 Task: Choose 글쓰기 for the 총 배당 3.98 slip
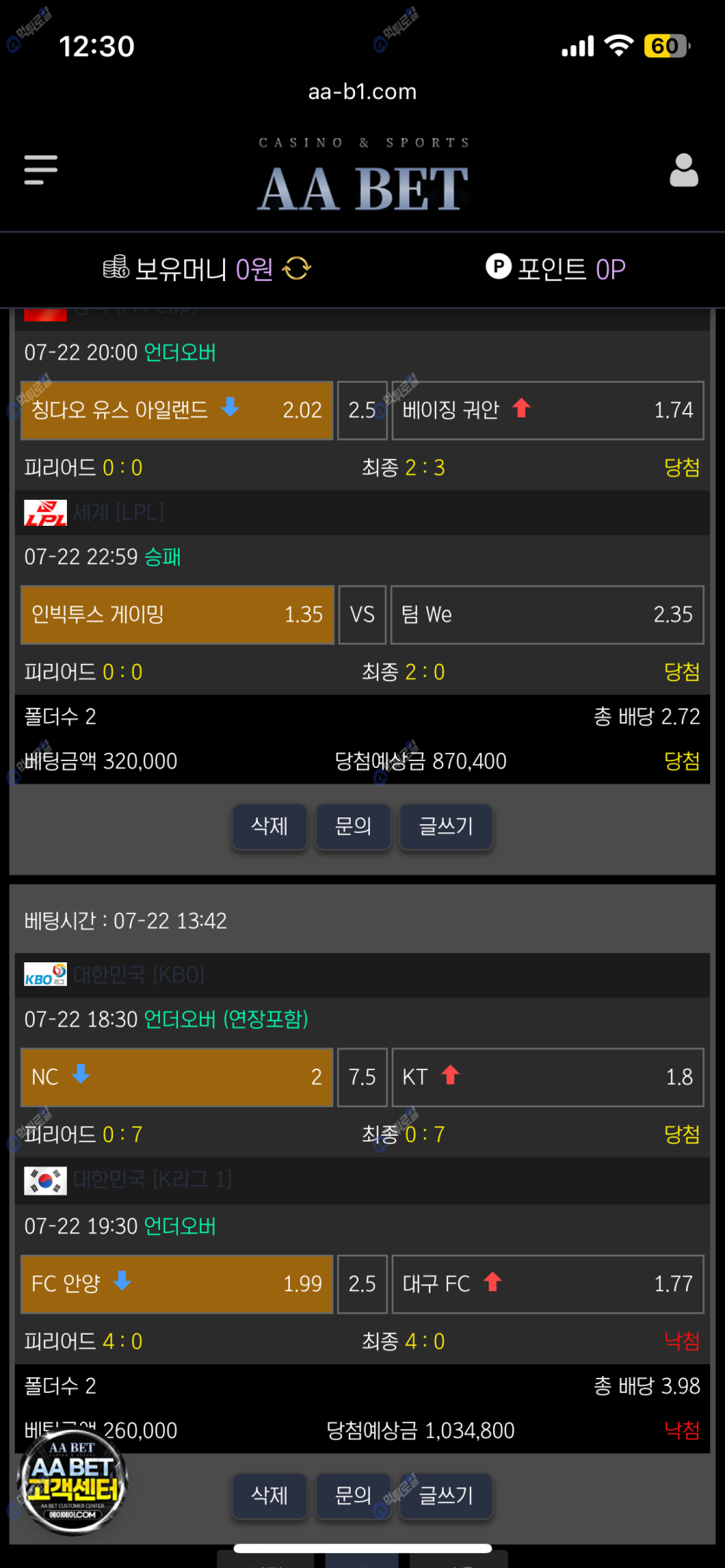pyautogui.click(x=445, y=1495)
